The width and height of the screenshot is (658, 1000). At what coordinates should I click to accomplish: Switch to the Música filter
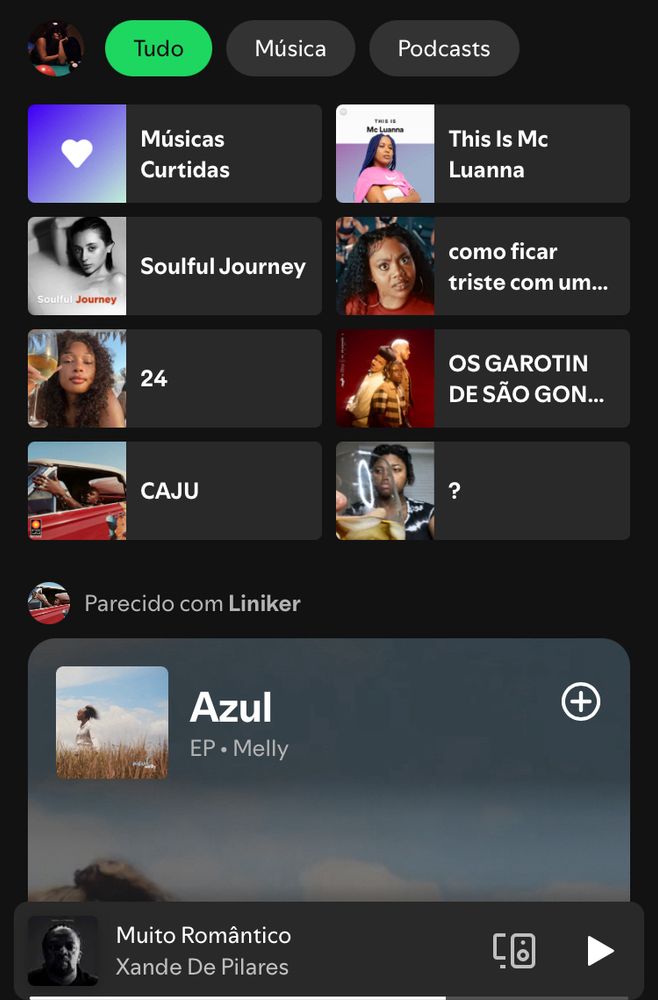tap(290, 48)
